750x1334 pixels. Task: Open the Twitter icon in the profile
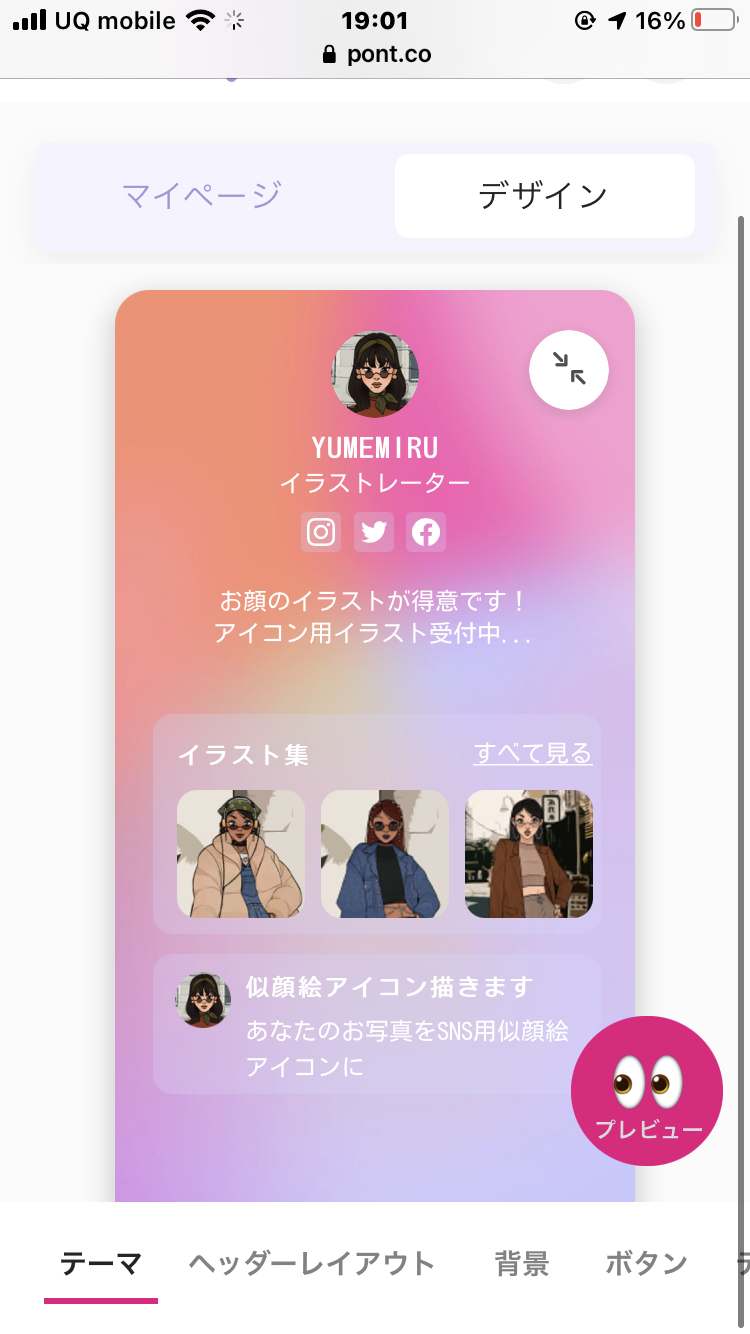click(374, 532)
